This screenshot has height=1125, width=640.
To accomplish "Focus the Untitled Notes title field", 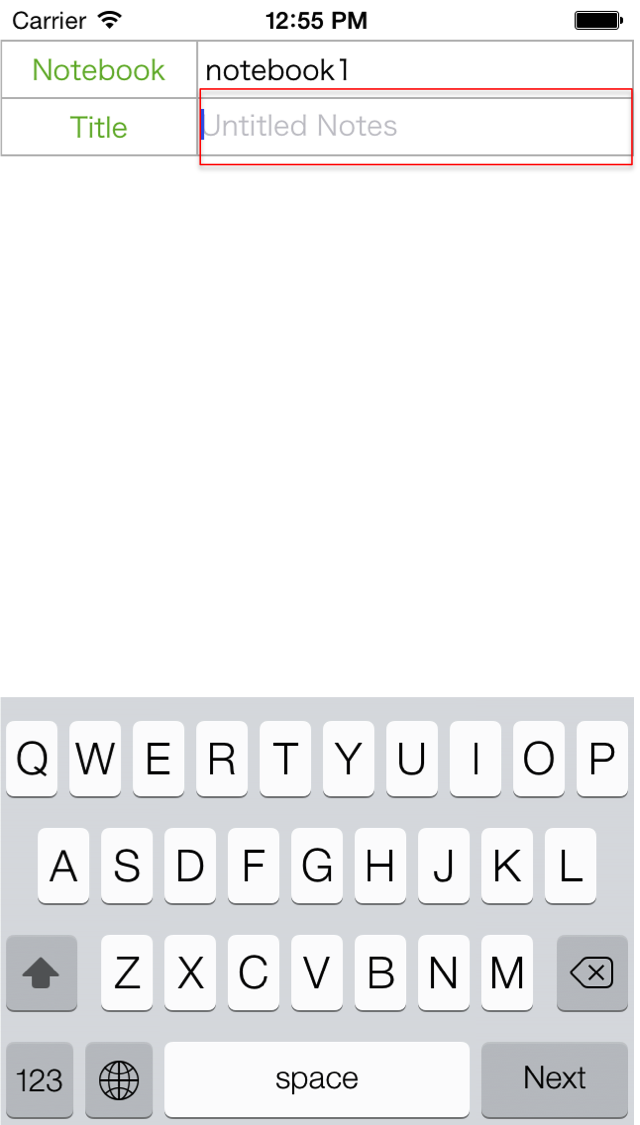I will tap(415, 127).
